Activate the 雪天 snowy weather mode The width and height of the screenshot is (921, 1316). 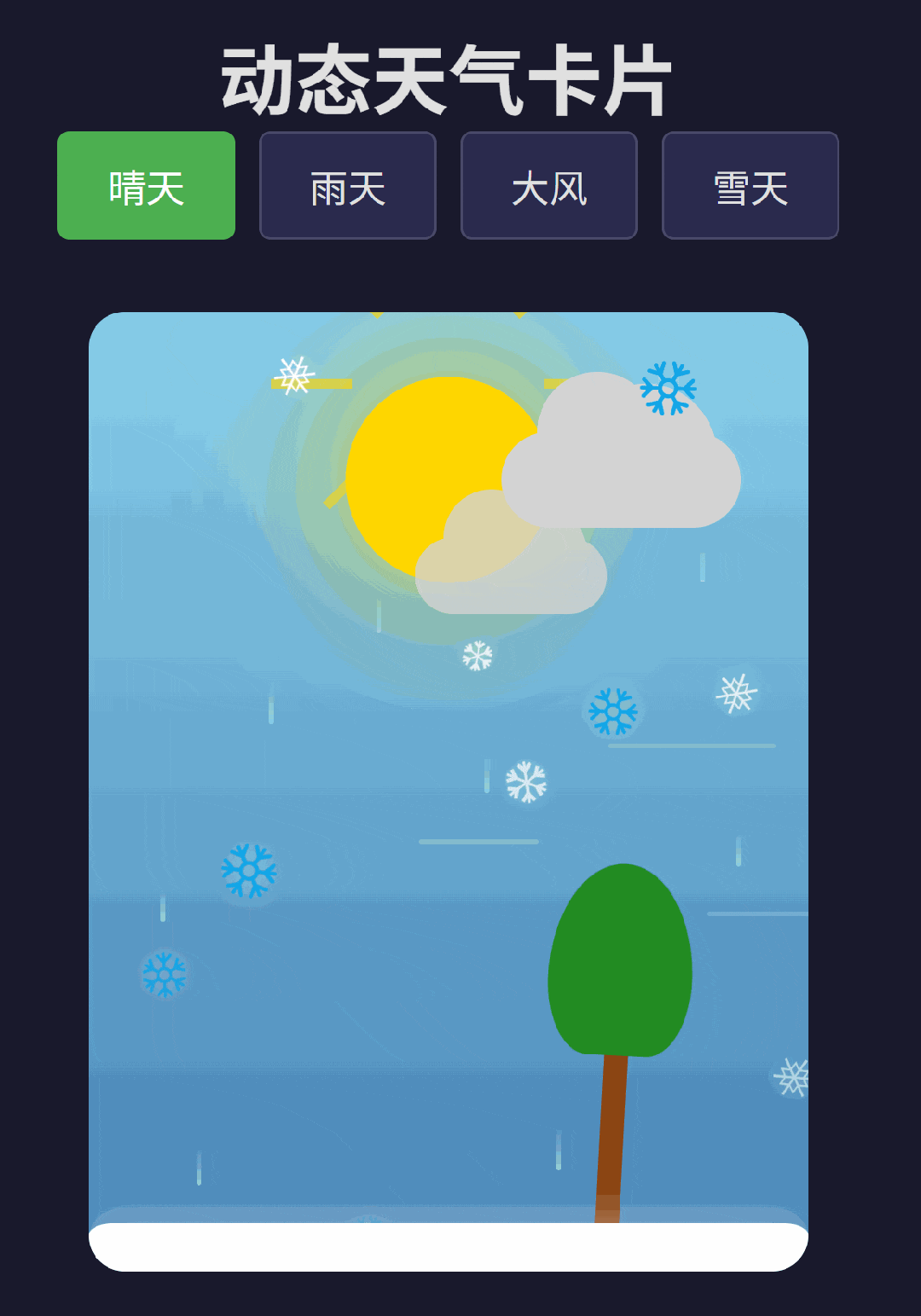[750, 186]
